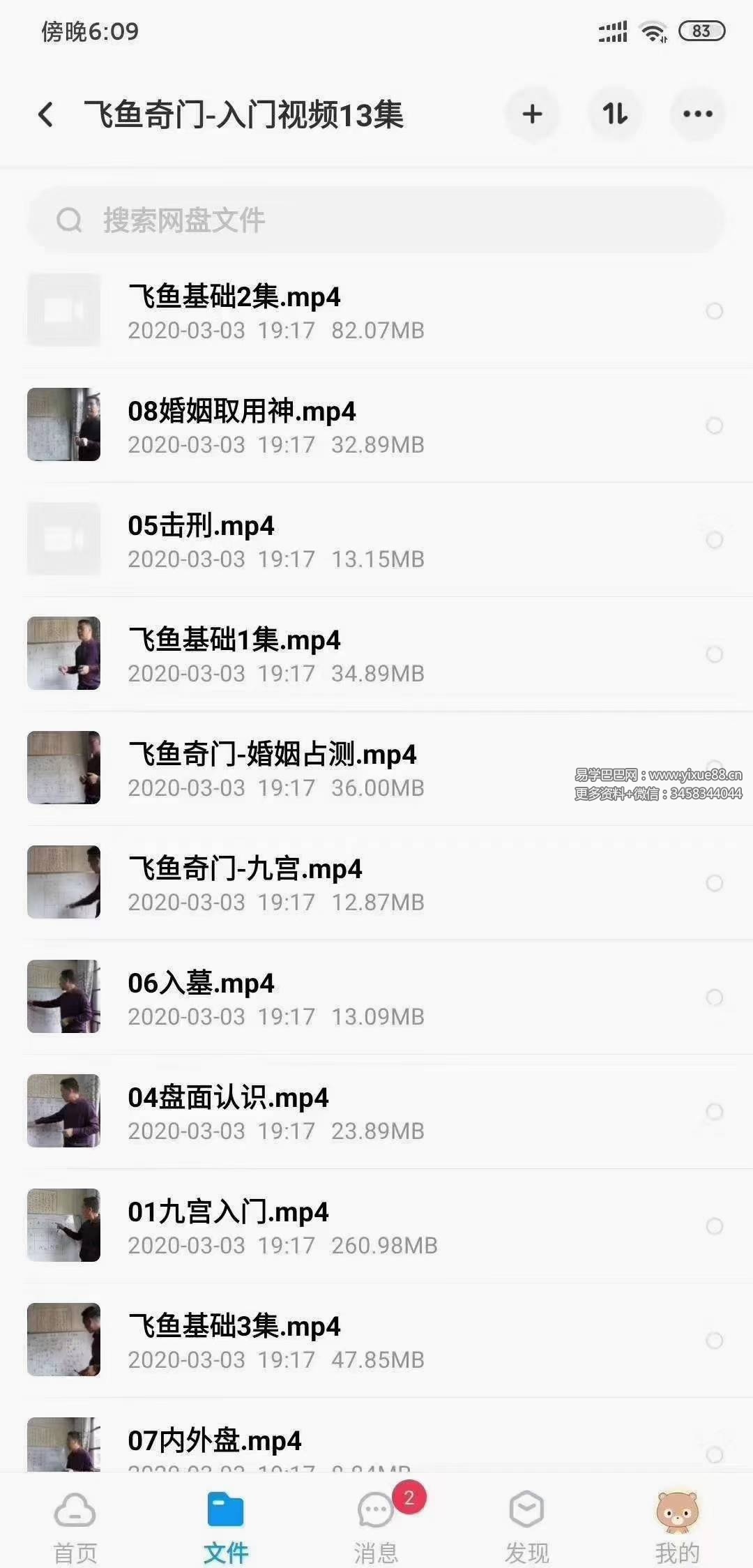Switch to the 文件 tab

pos(226,1527)
